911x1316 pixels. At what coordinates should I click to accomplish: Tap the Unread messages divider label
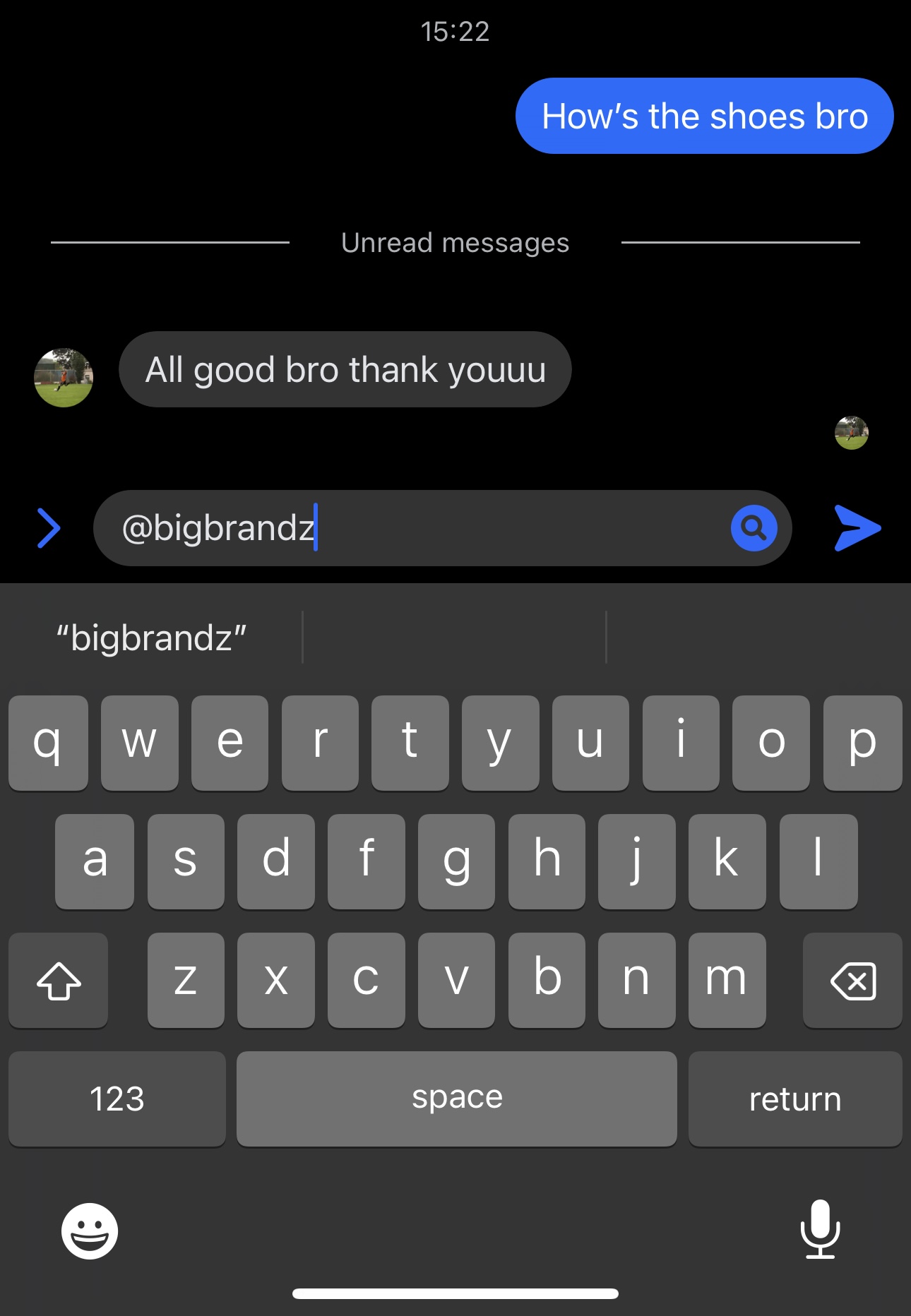coord(455,242)
